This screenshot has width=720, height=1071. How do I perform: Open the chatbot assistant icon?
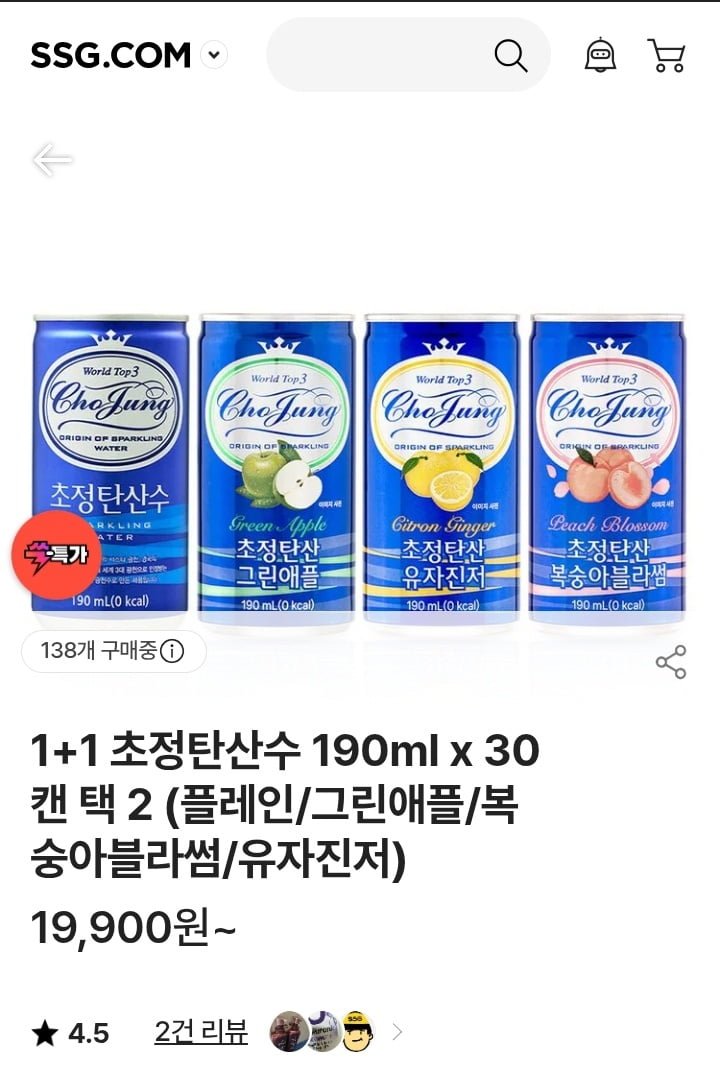click(600, 55)
